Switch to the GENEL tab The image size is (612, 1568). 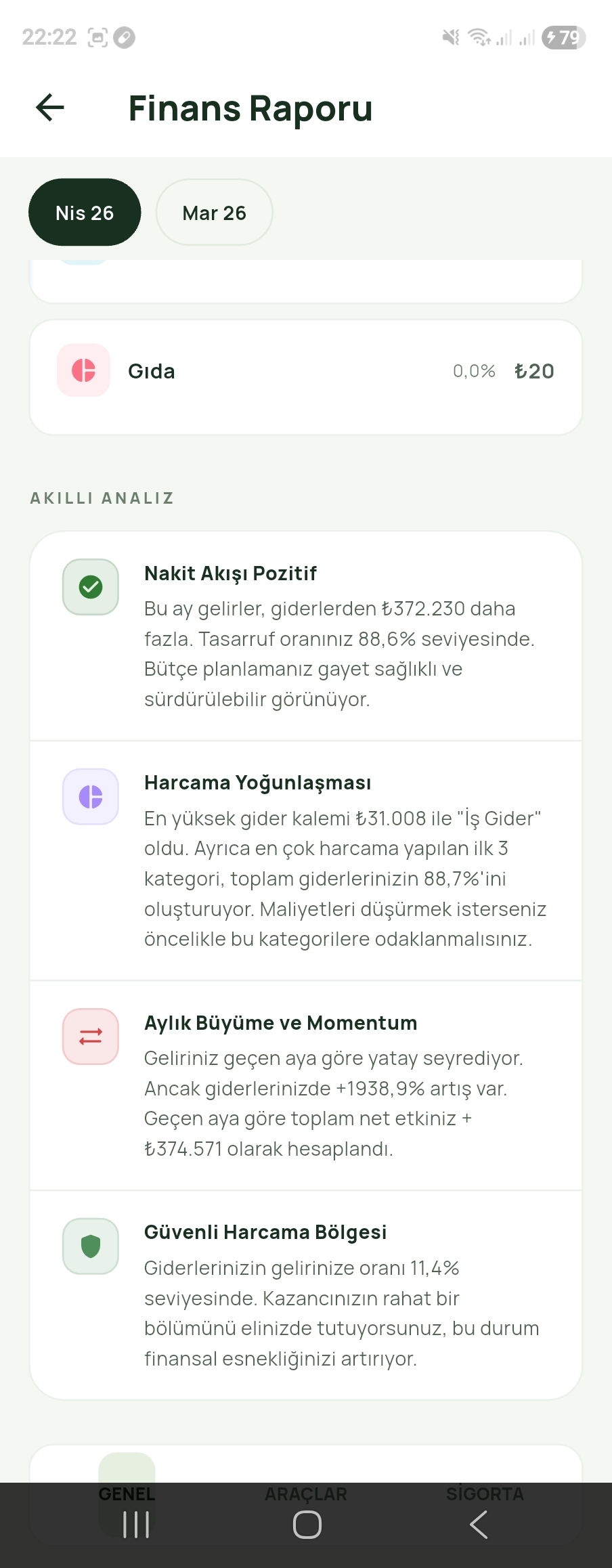tap(127, 1494)
